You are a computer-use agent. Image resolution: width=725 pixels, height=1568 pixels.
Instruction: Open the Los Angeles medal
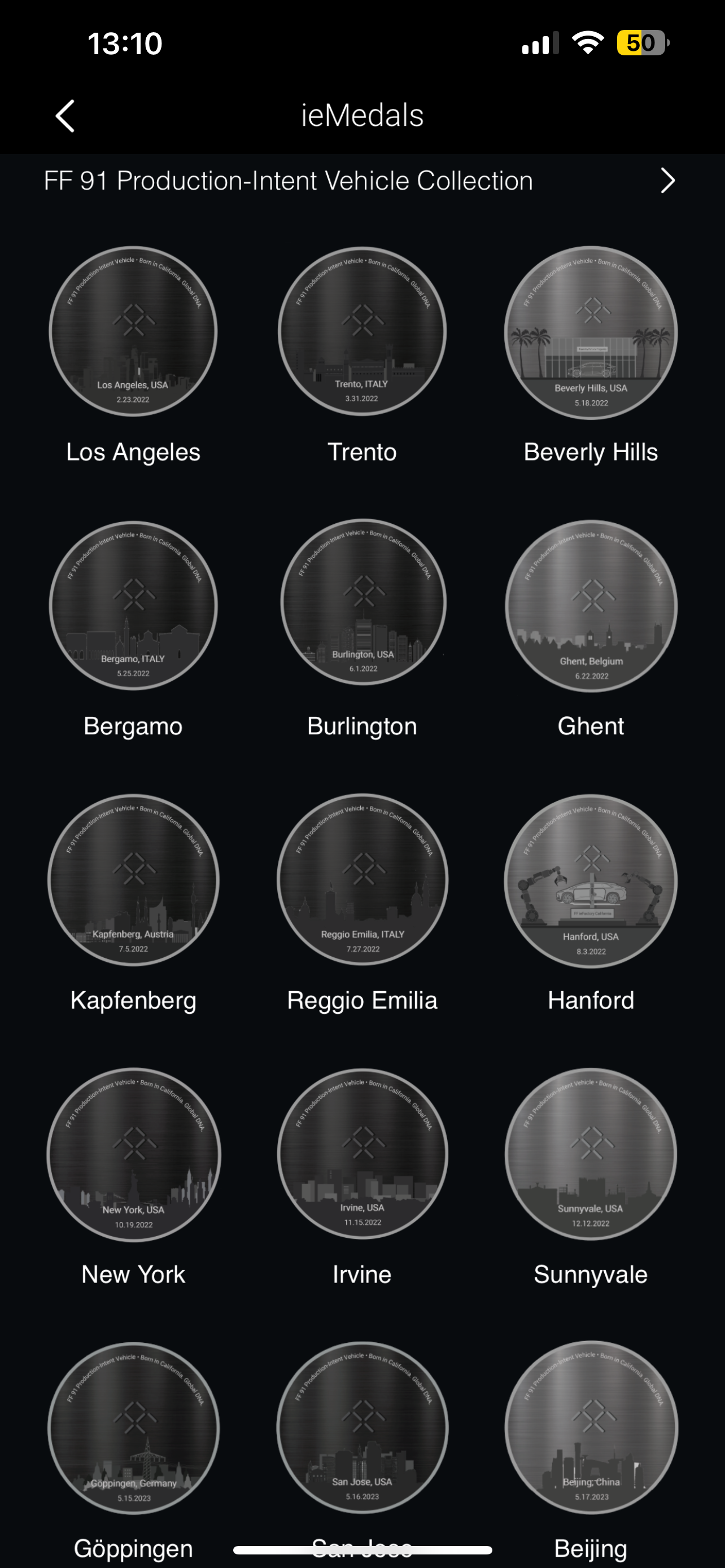coord(133,332)
